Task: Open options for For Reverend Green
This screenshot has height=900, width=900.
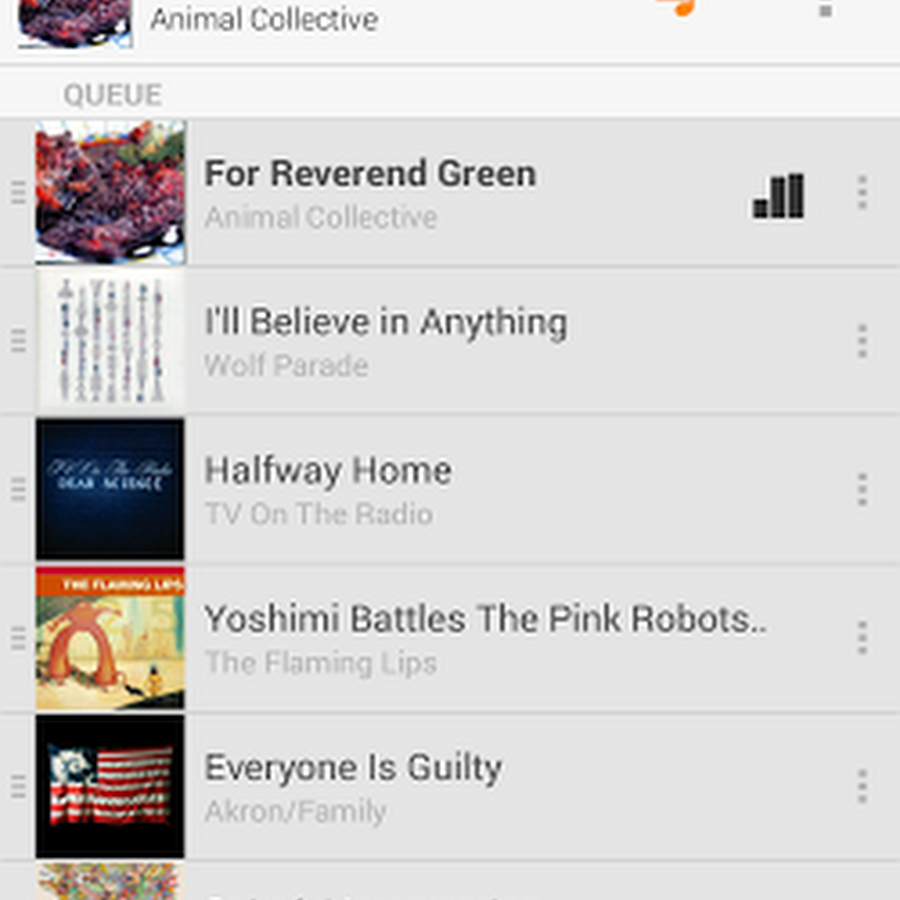Action: [862, 192]
